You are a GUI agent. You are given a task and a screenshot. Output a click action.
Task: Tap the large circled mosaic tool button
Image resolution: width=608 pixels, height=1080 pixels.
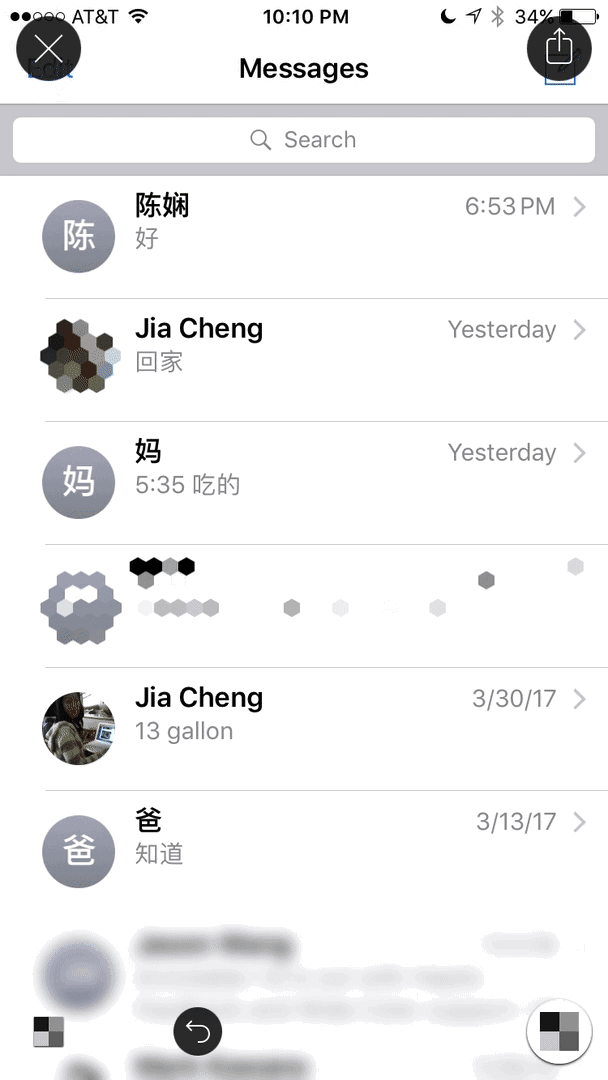click(559, 1031)
